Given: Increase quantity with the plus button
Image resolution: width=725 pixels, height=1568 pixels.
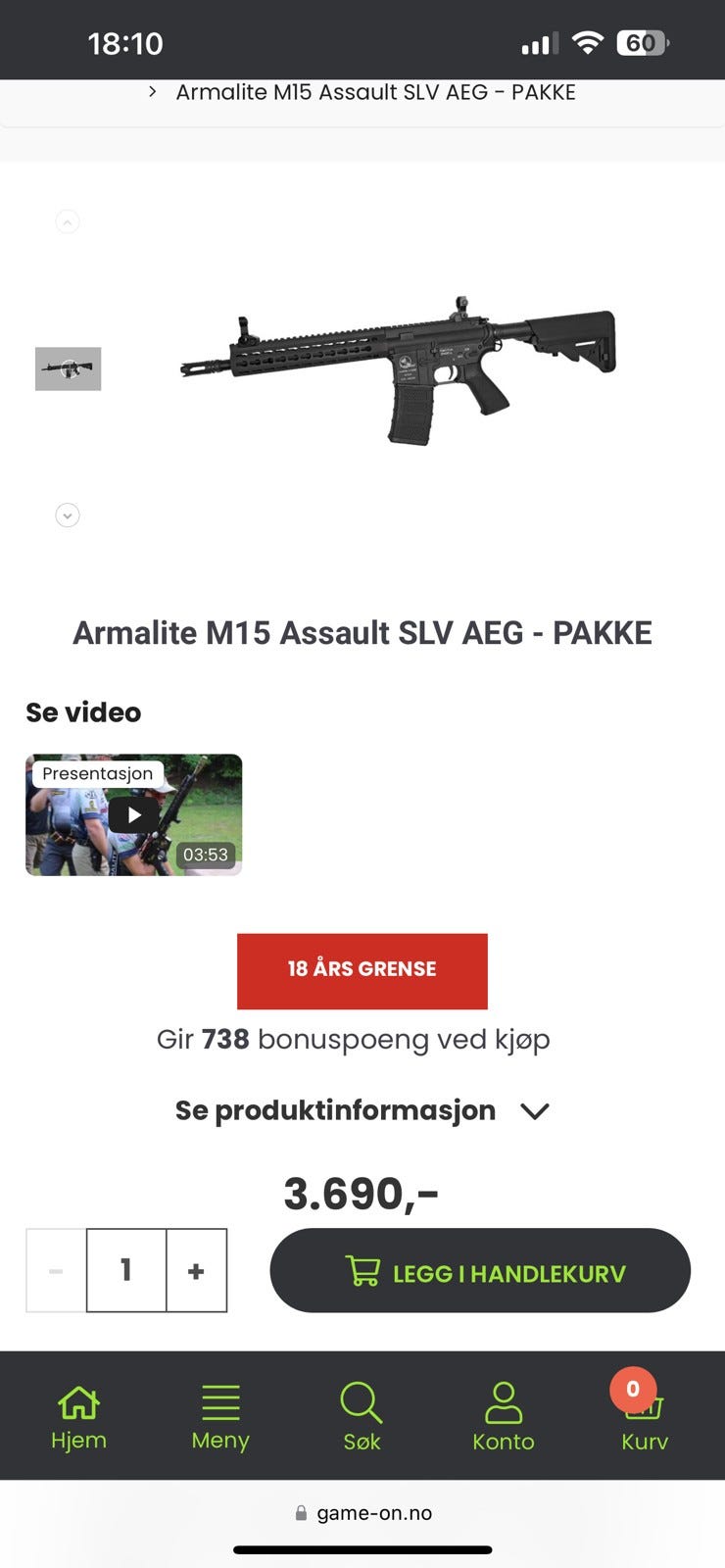Looking at the screenshot, I should pos(195,1270).
